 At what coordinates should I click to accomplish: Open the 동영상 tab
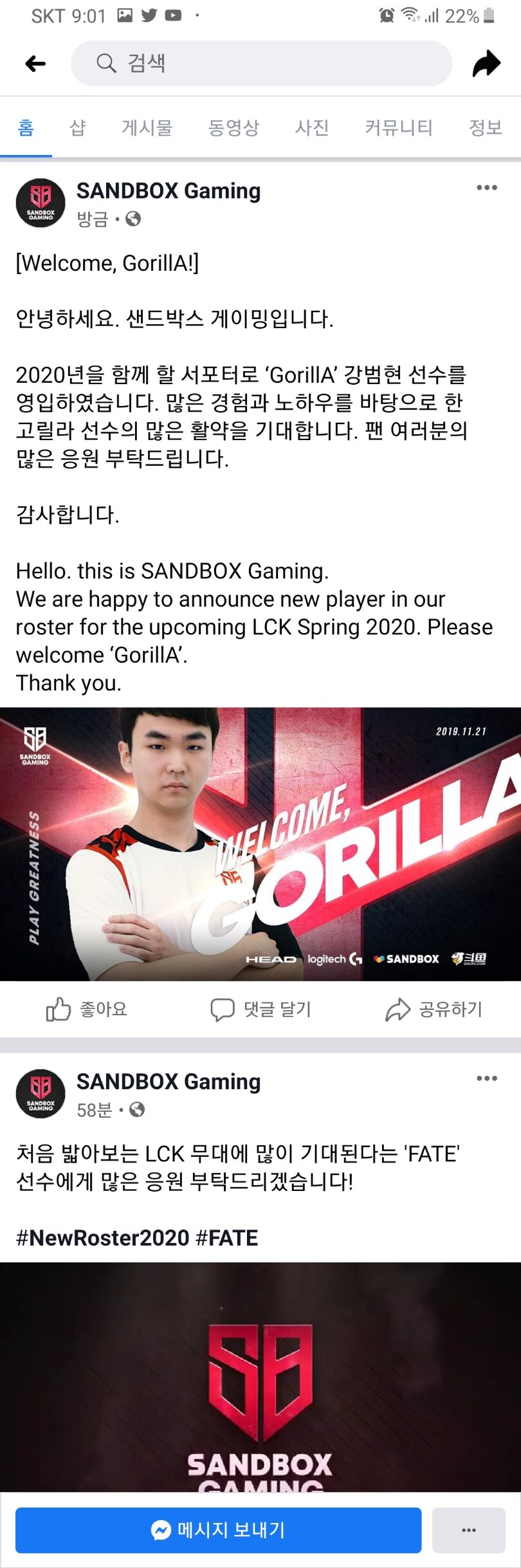pyautogui.click(x=233, y=127)
